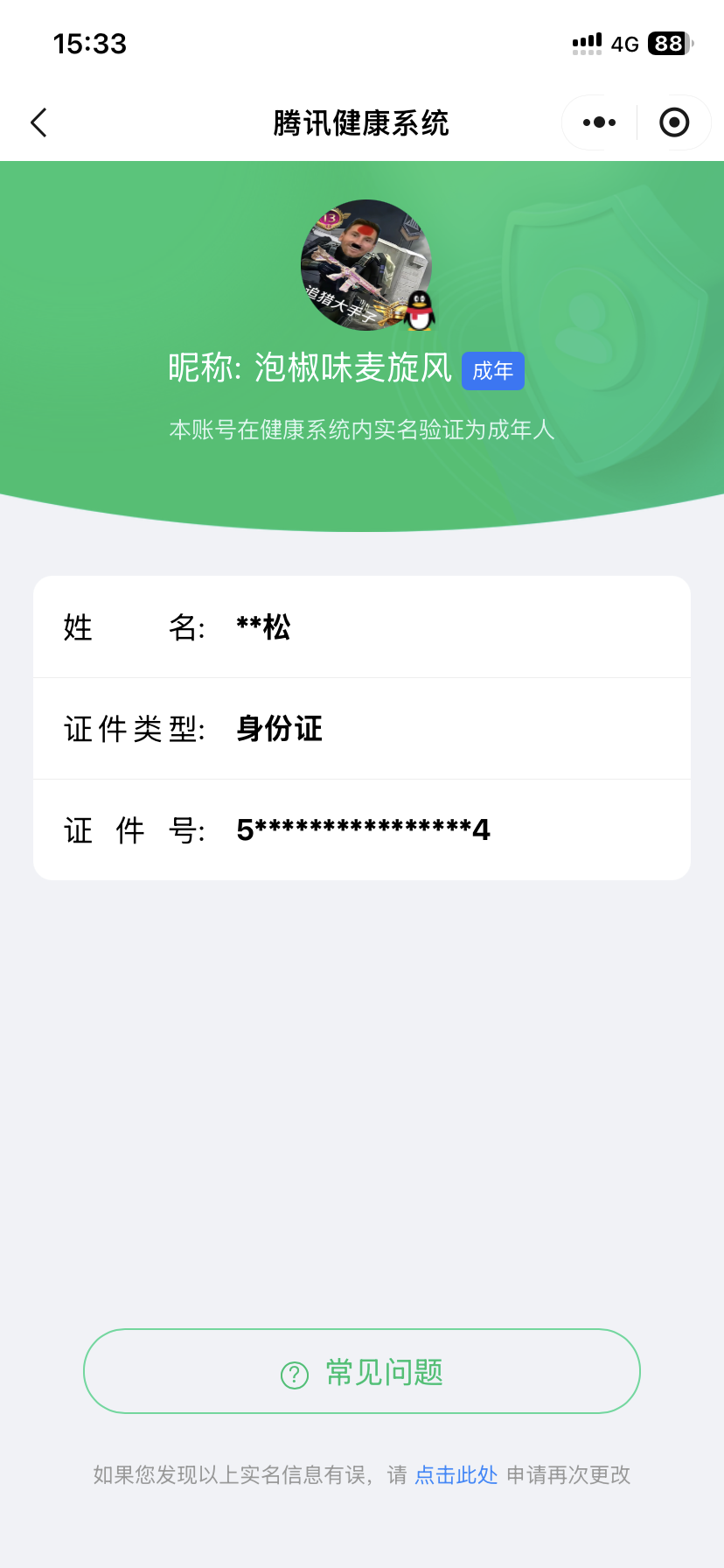
Task: Close the mini program via circle icon
Action: point(673,123)
